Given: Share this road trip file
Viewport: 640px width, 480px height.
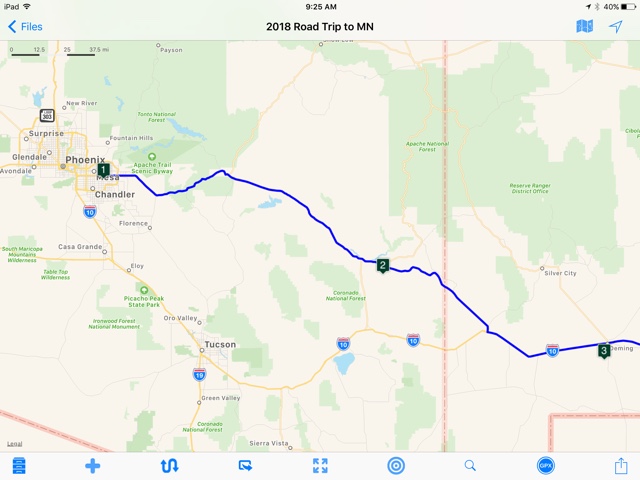Looking at the screenshot, I should [621, 466].
